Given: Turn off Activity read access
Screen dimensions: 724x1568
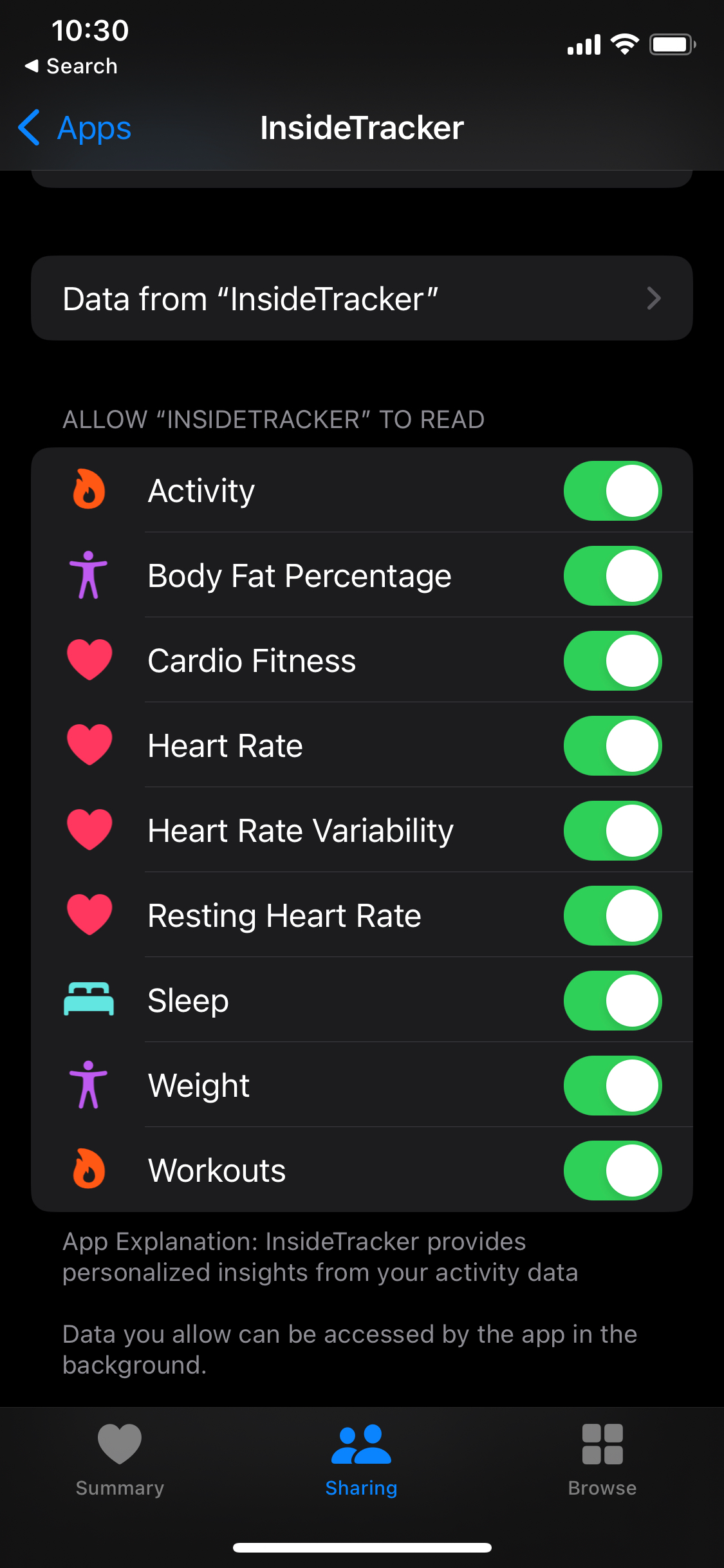Looking at the screenshot, I should pos(613,491).
